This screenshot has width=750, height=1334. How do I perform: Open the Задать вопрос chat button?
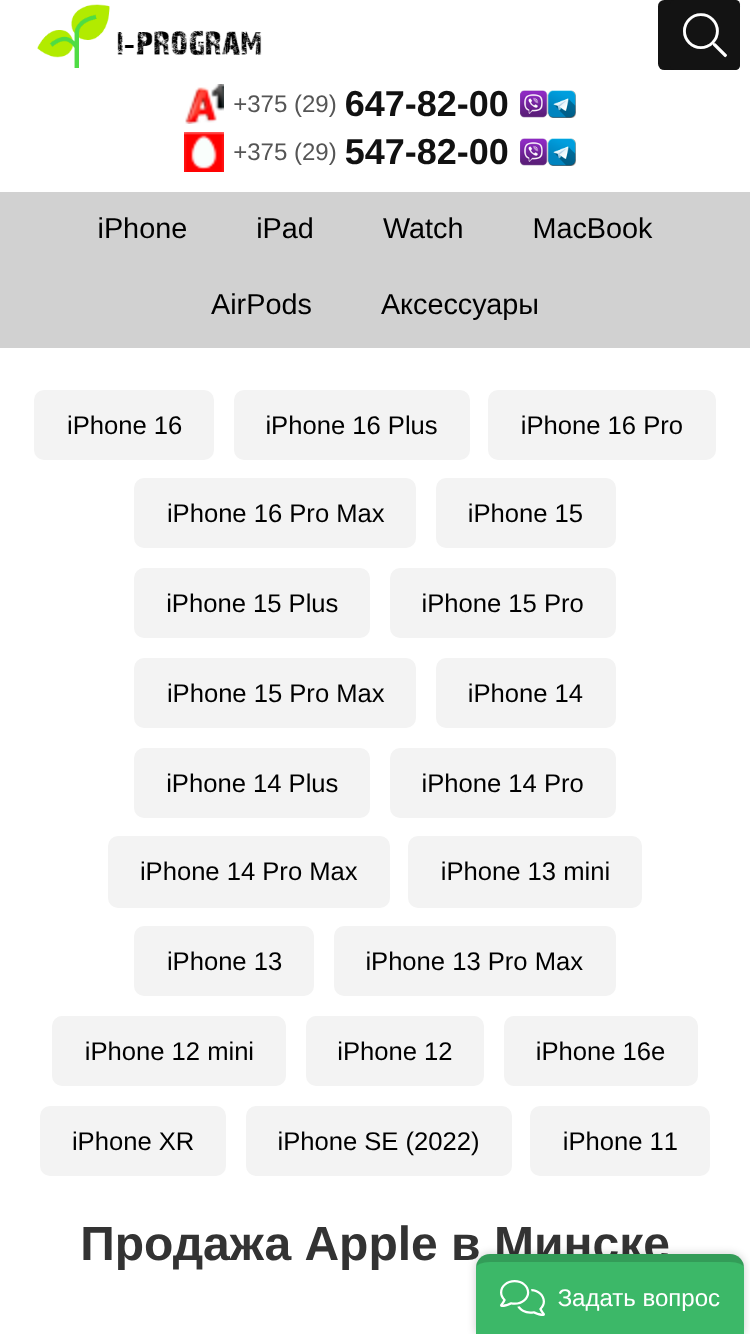[610, 1297]
